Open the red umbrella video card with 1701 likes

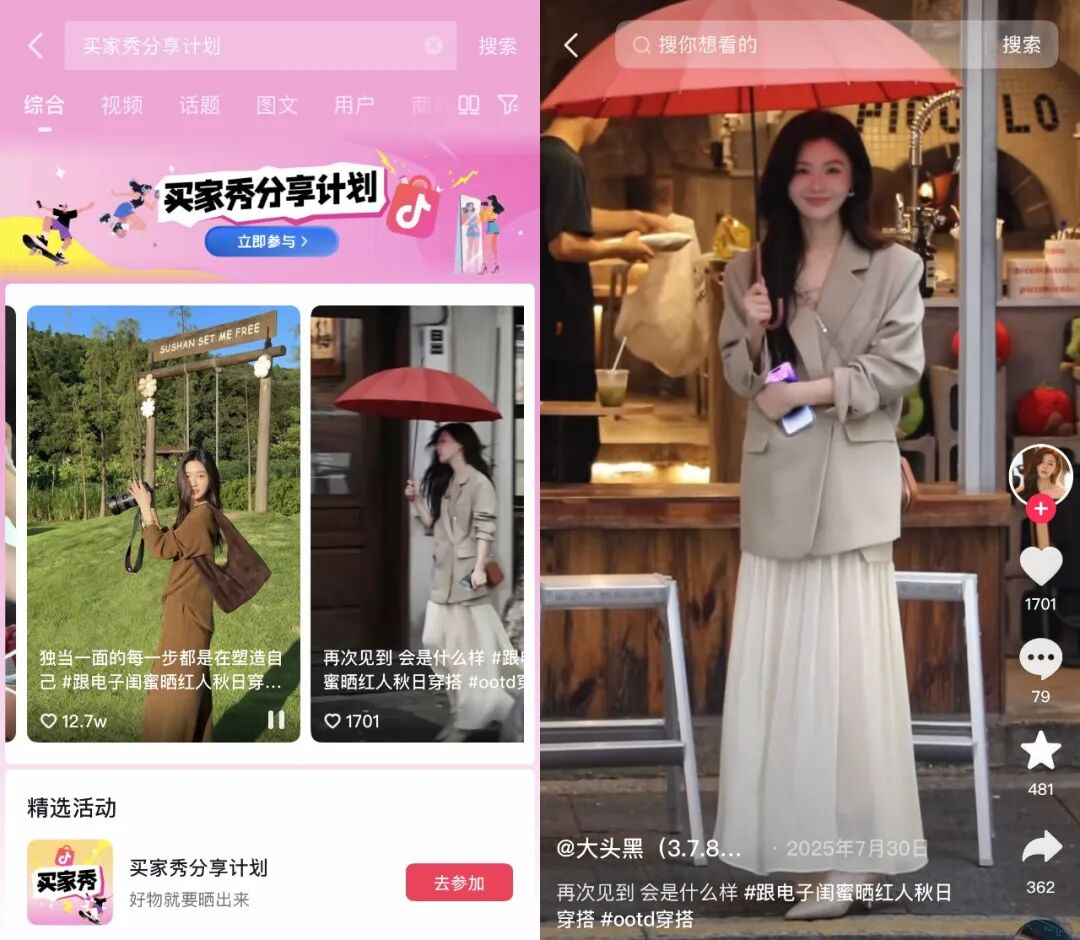coord(417,500)
